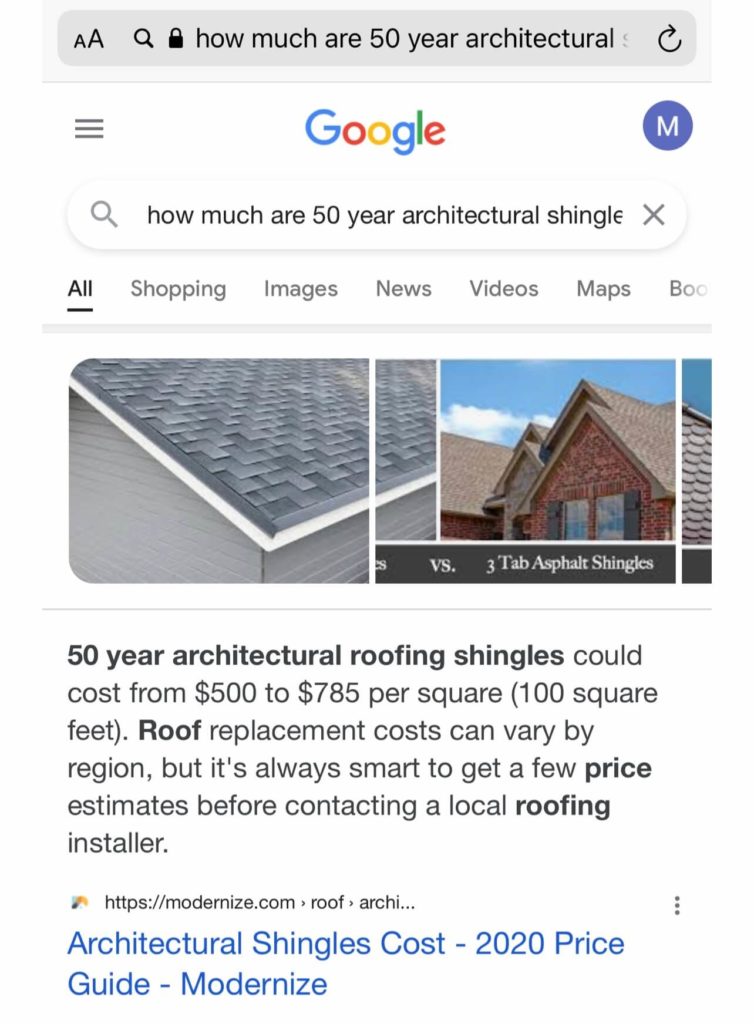Switch to the Videos tab
The height and width of the screenshot is (1024, 754).
[503, 289]
